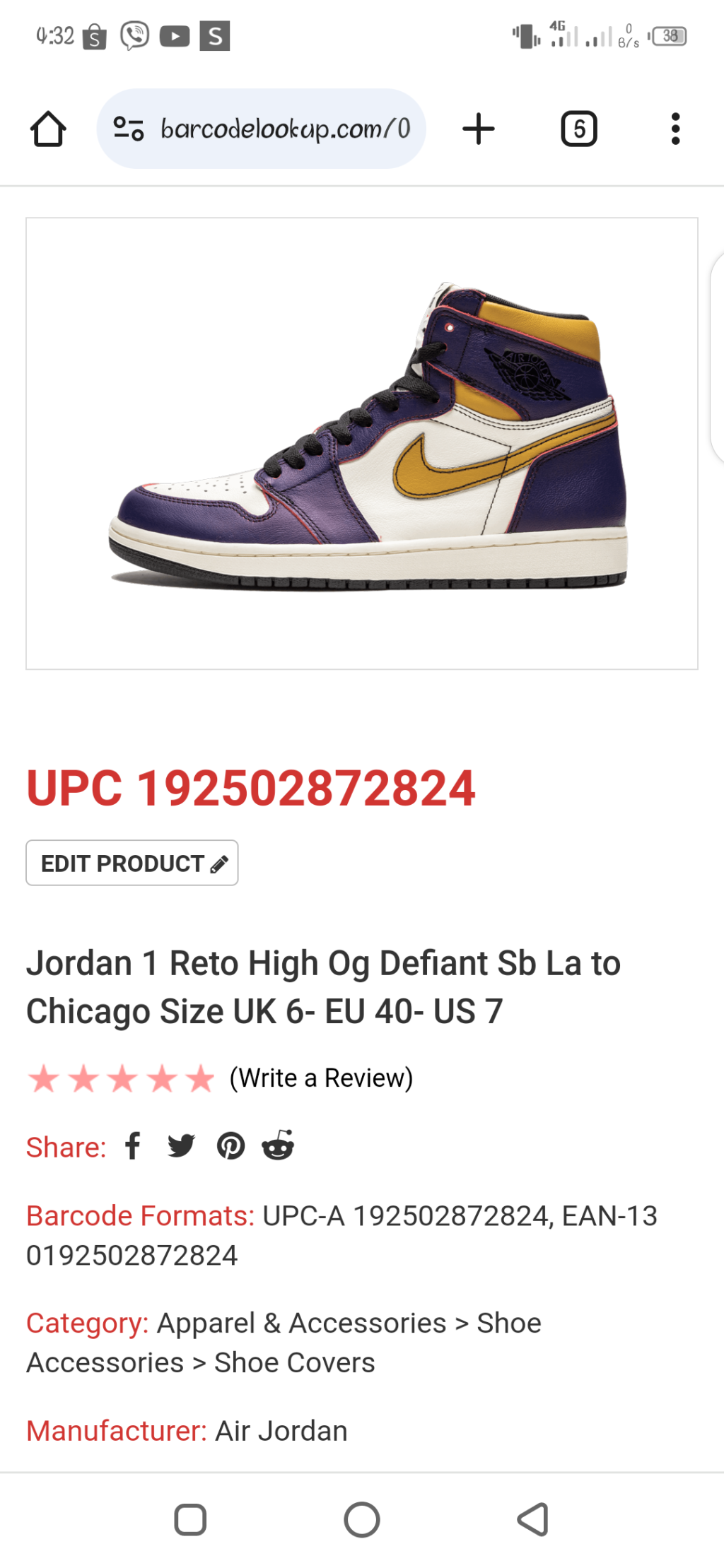The height and width of the screenshot is (1568, 724).
Task: Open a new browser tab
Action: pyautogui.click(x=479, y=129)
